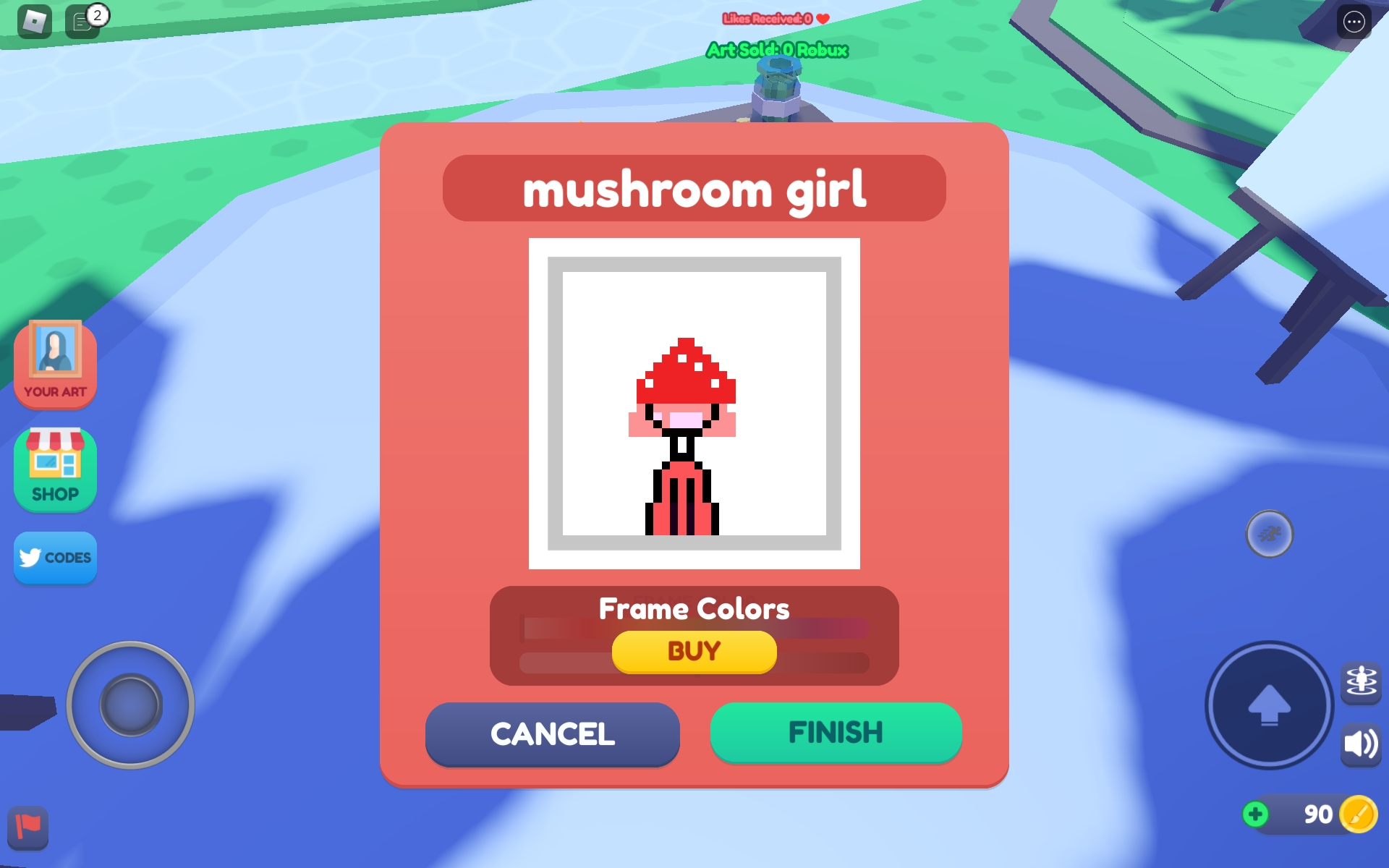Open the Roblox main menu
The width and height of the screenshot is (1389, 868).
pyautogui.click(x=34, y=22)
